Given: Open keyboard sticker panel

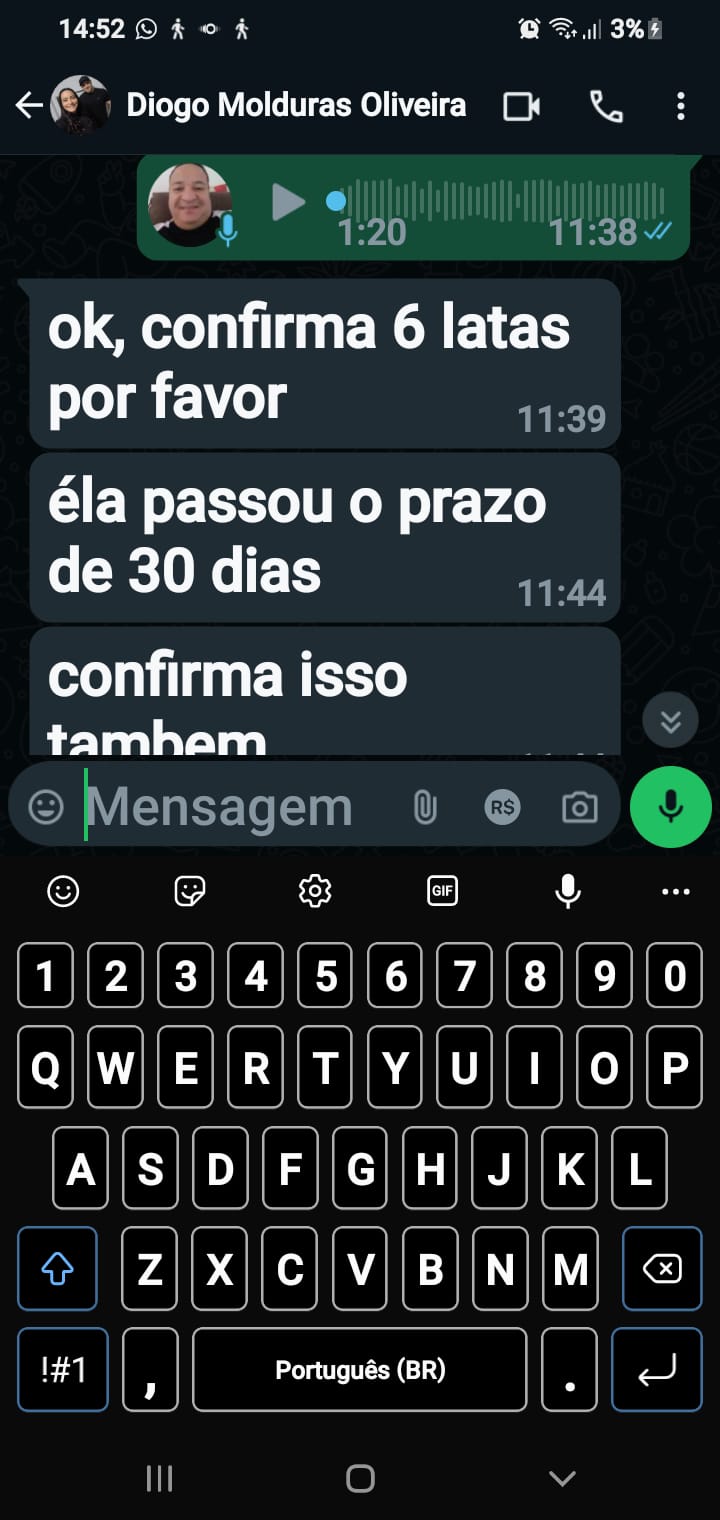Looking at the screenshot, I should click(x=190, y=890).
